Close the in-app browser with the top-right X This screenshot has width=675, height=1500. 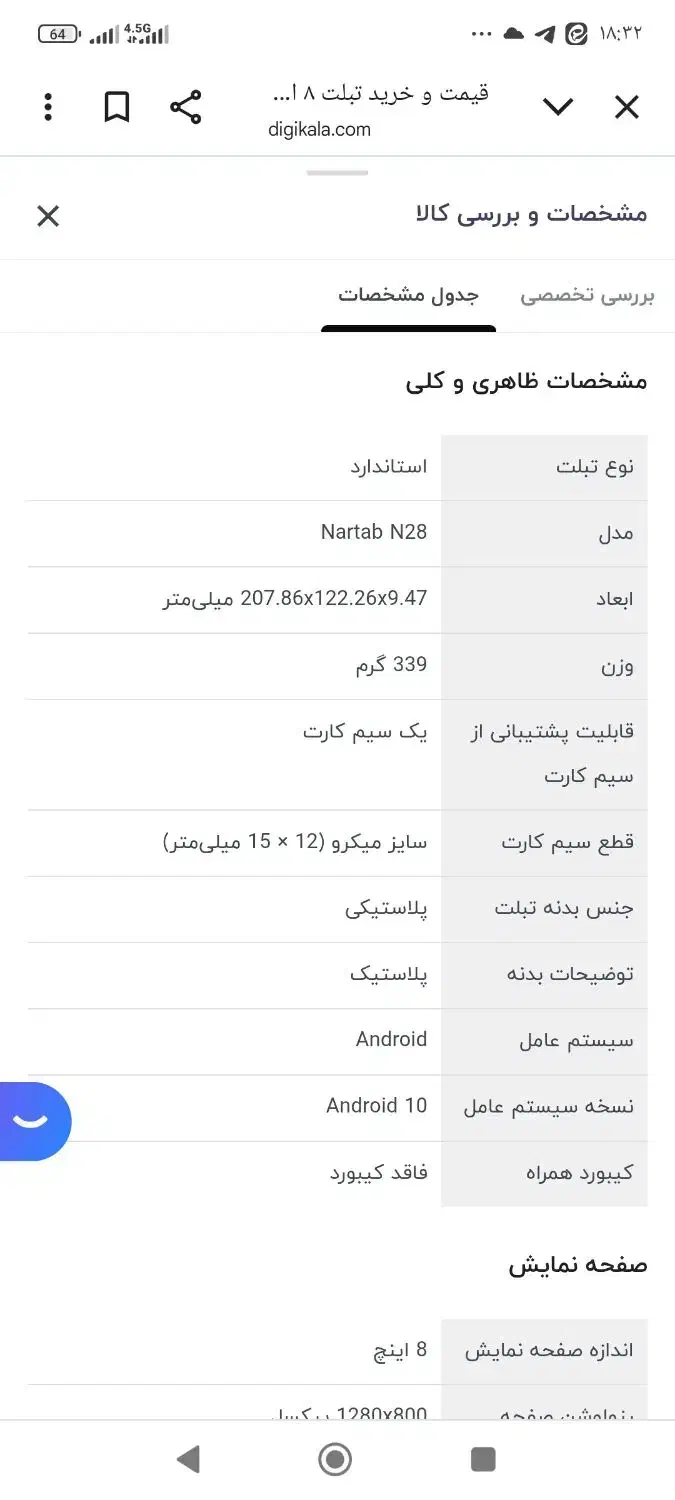[627, 107]
